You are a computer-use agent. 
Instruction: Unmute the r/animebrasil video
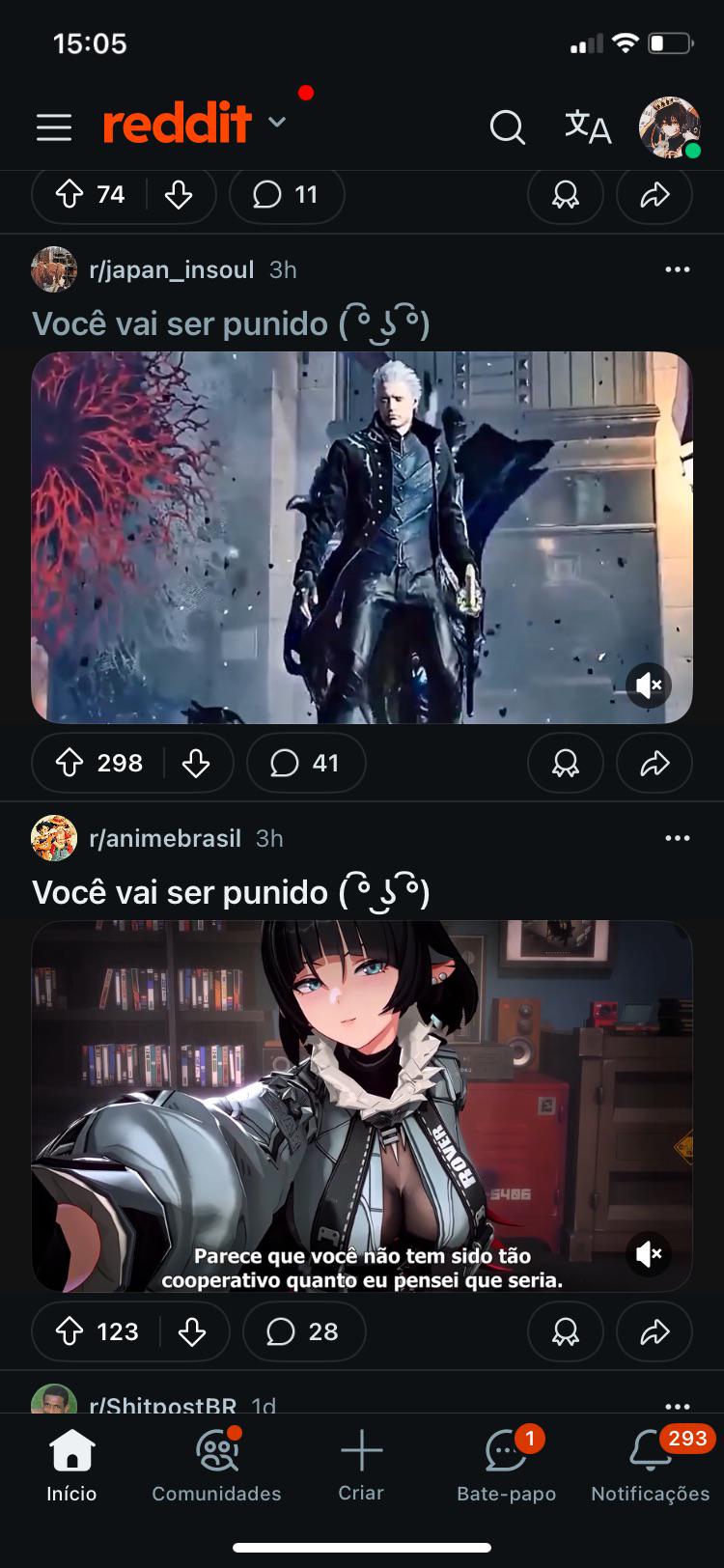pyautogui.click(x=649, y=1254)
